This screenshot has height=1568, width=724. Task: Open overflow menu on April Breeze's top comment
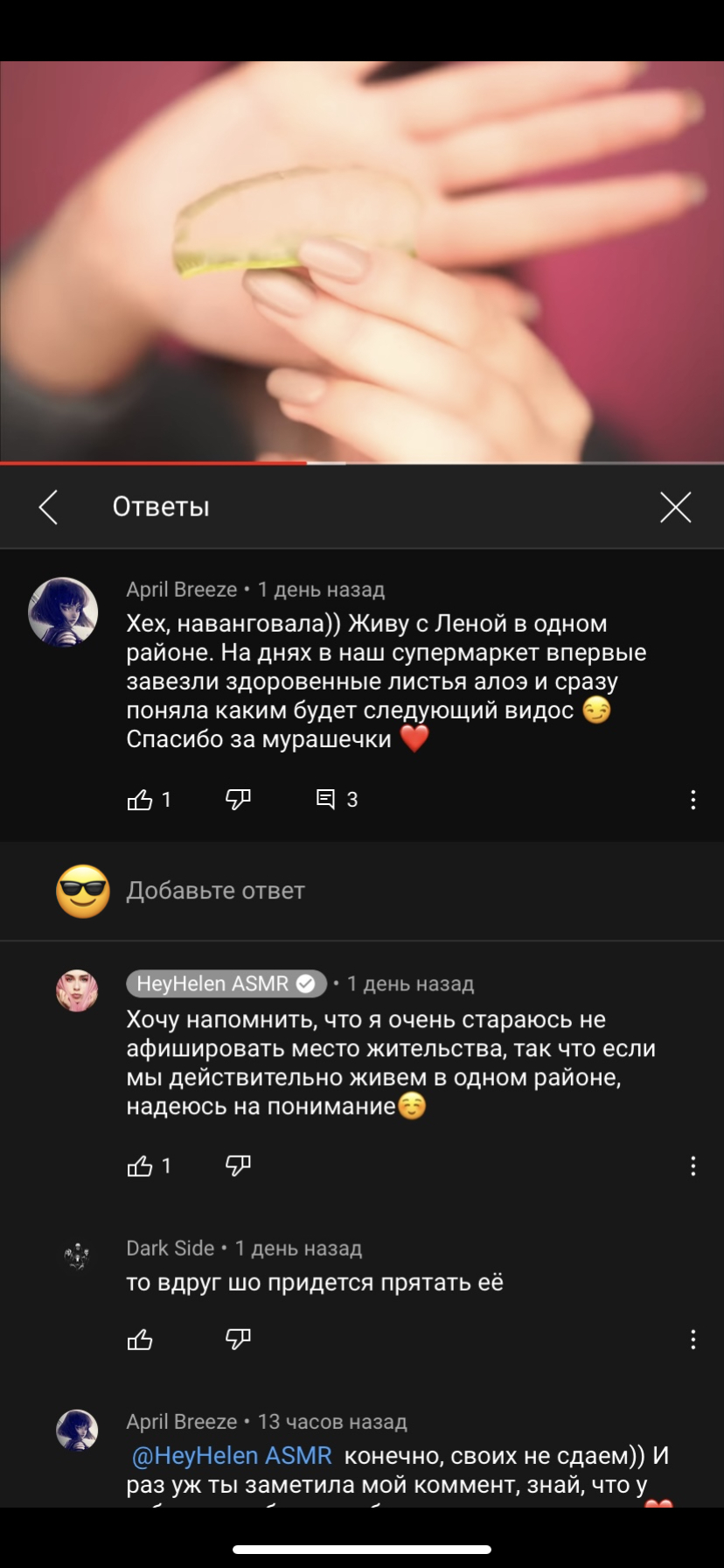click(x=693, y=800)
